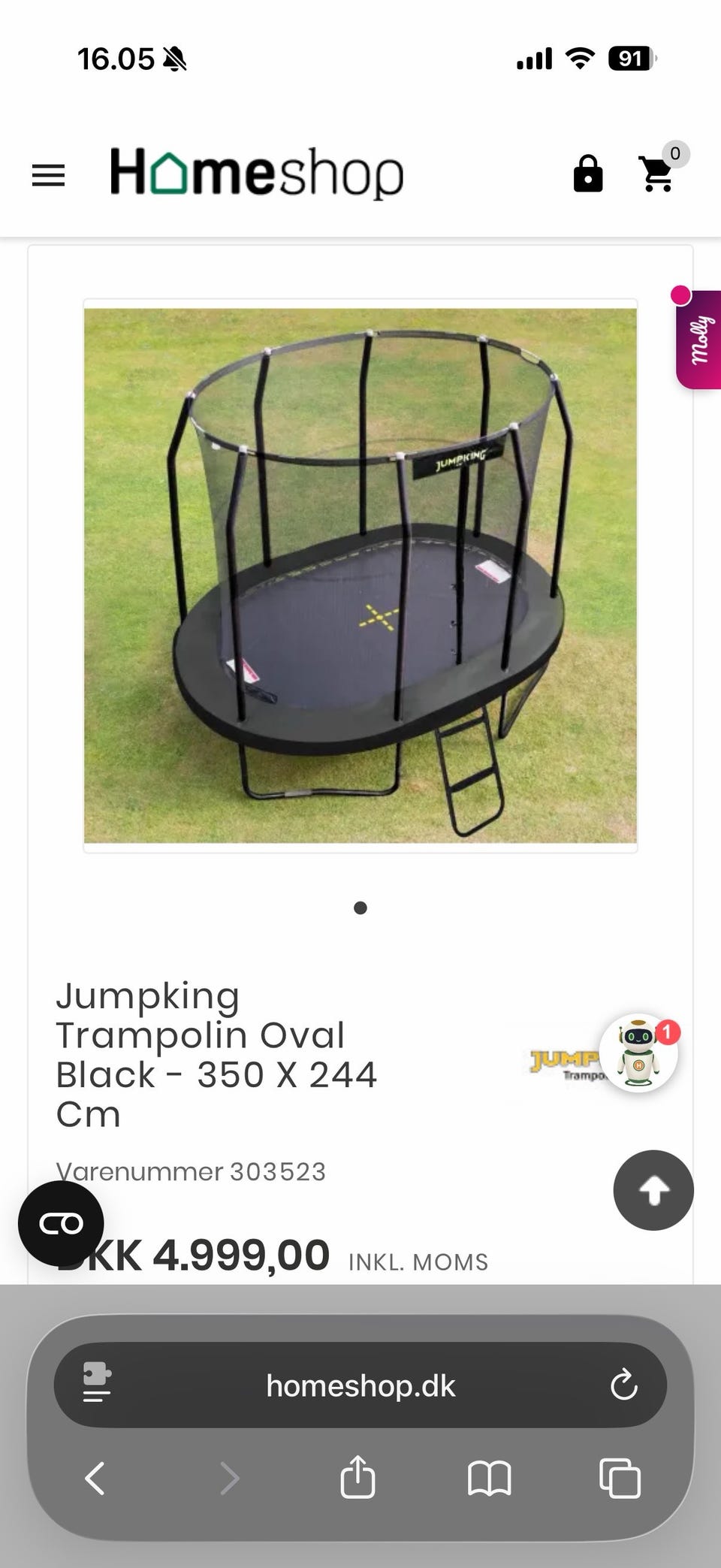The height and width of the screenshot is (1568, 721).
Task: Open the page options in address bar
Action: coord(97,1385)
